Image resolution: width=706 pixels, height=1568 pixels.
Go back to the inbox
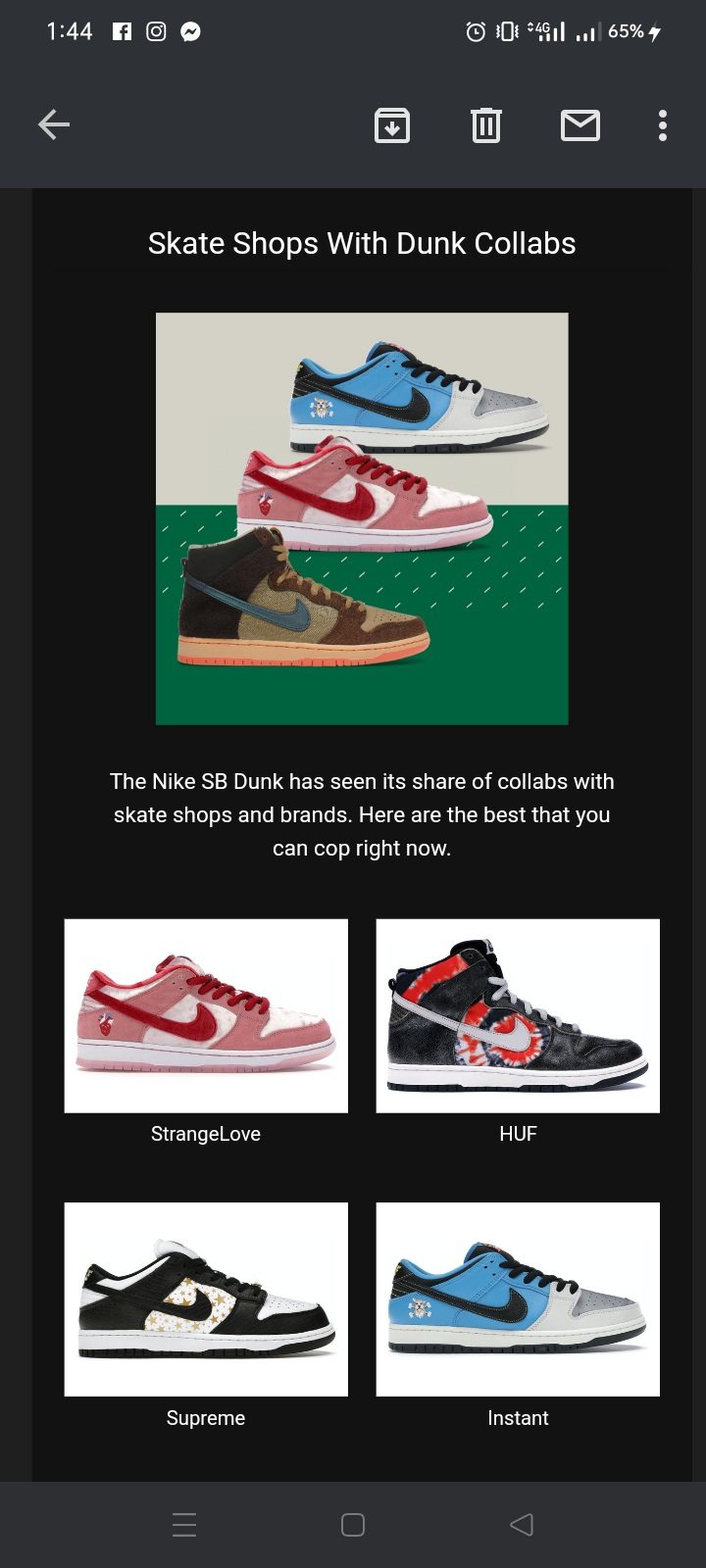[x=54, y=125]
